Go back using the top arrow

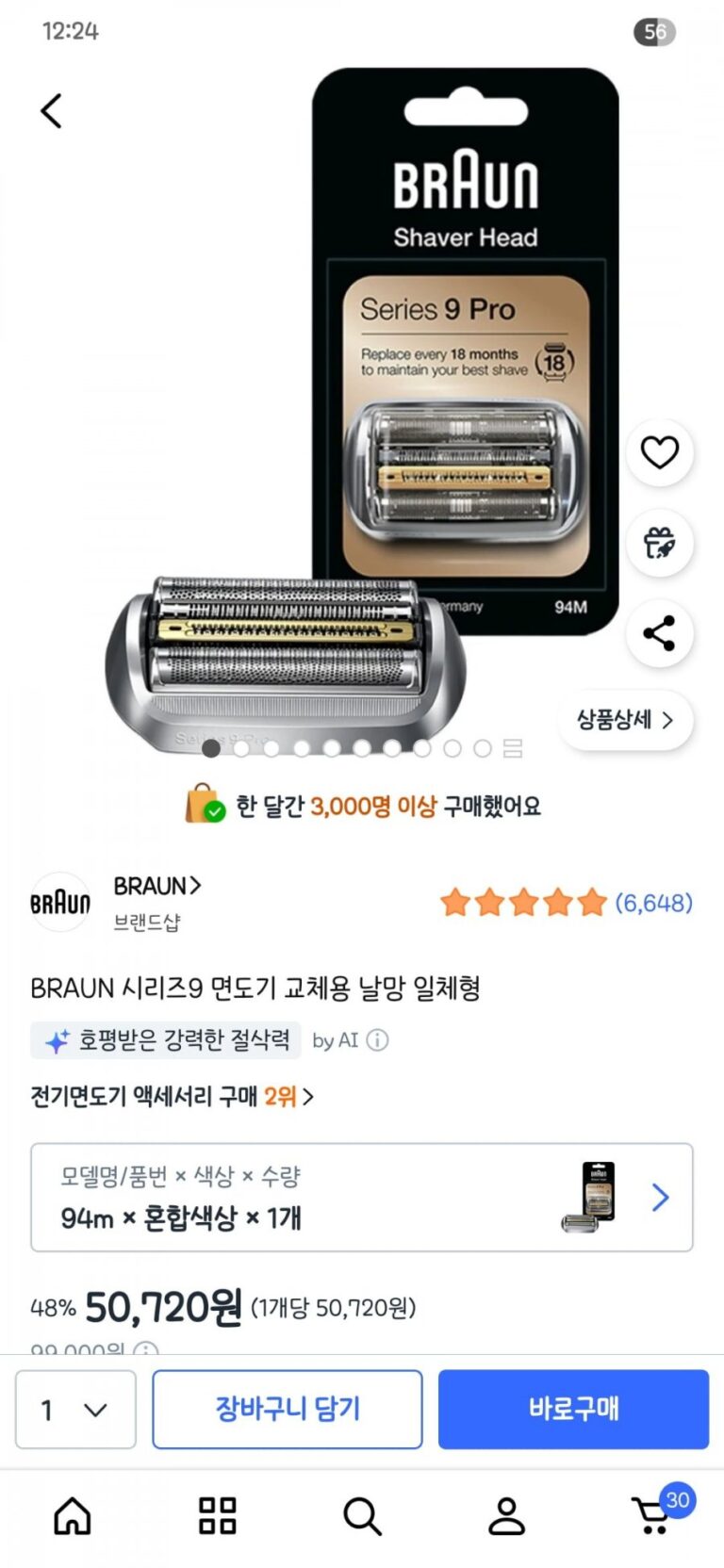pos(52,111)
